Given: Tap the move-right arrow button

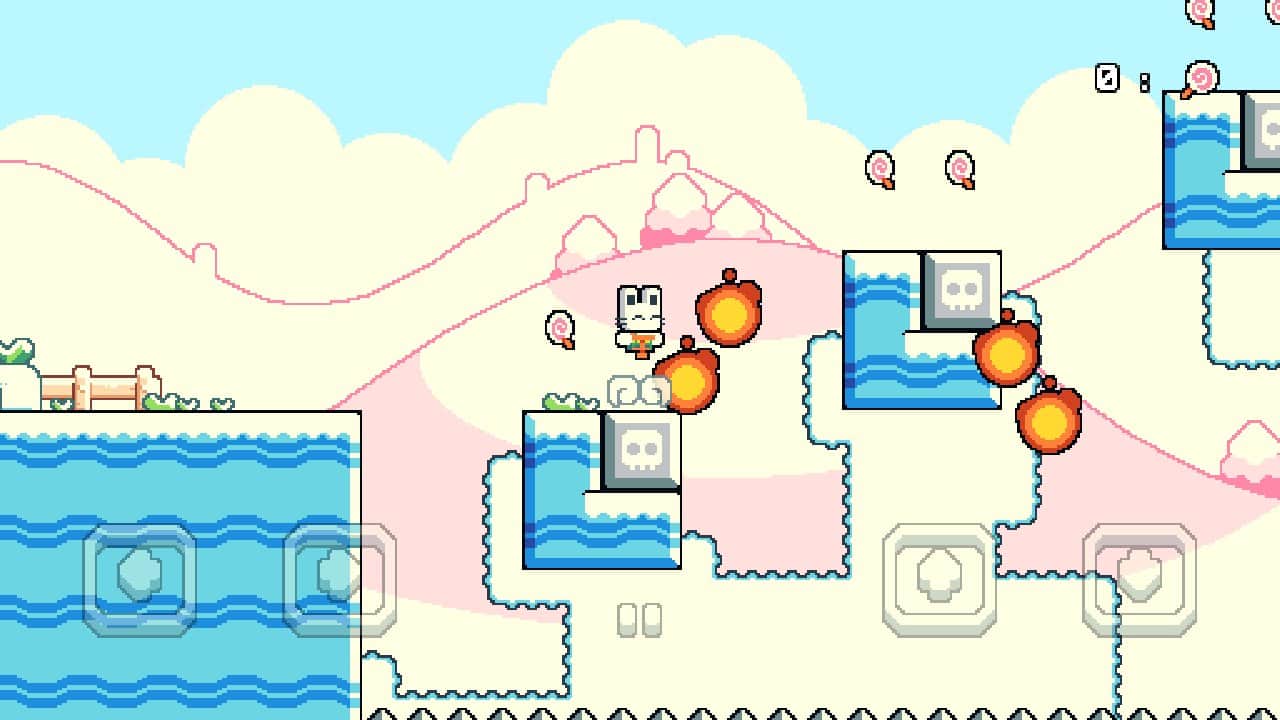Looking at the screenshot, I should click(339, 579).
